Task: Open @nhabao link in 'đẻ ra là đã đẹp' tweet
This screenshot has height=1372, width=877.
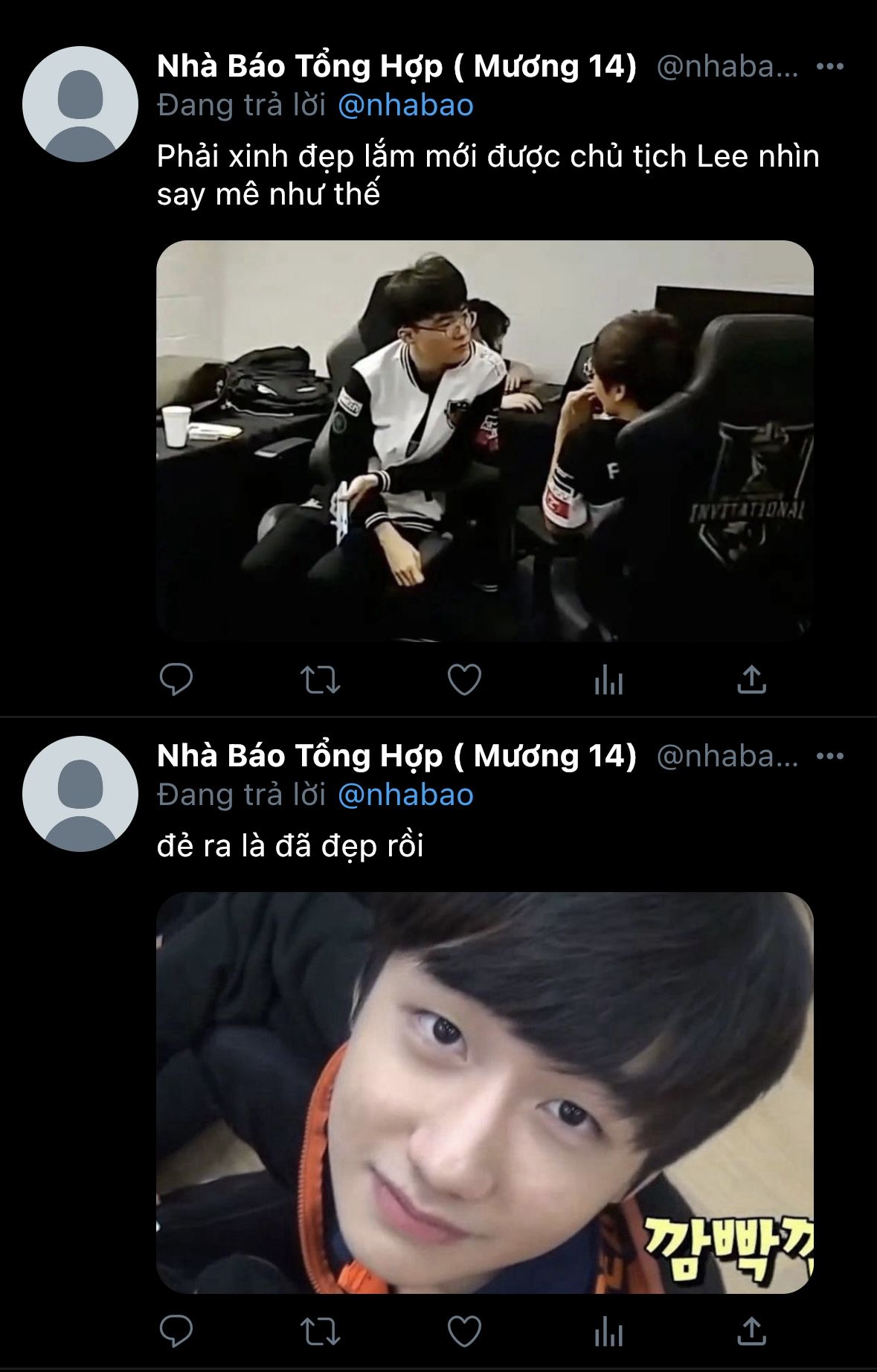Action: [x=405, y=795]
